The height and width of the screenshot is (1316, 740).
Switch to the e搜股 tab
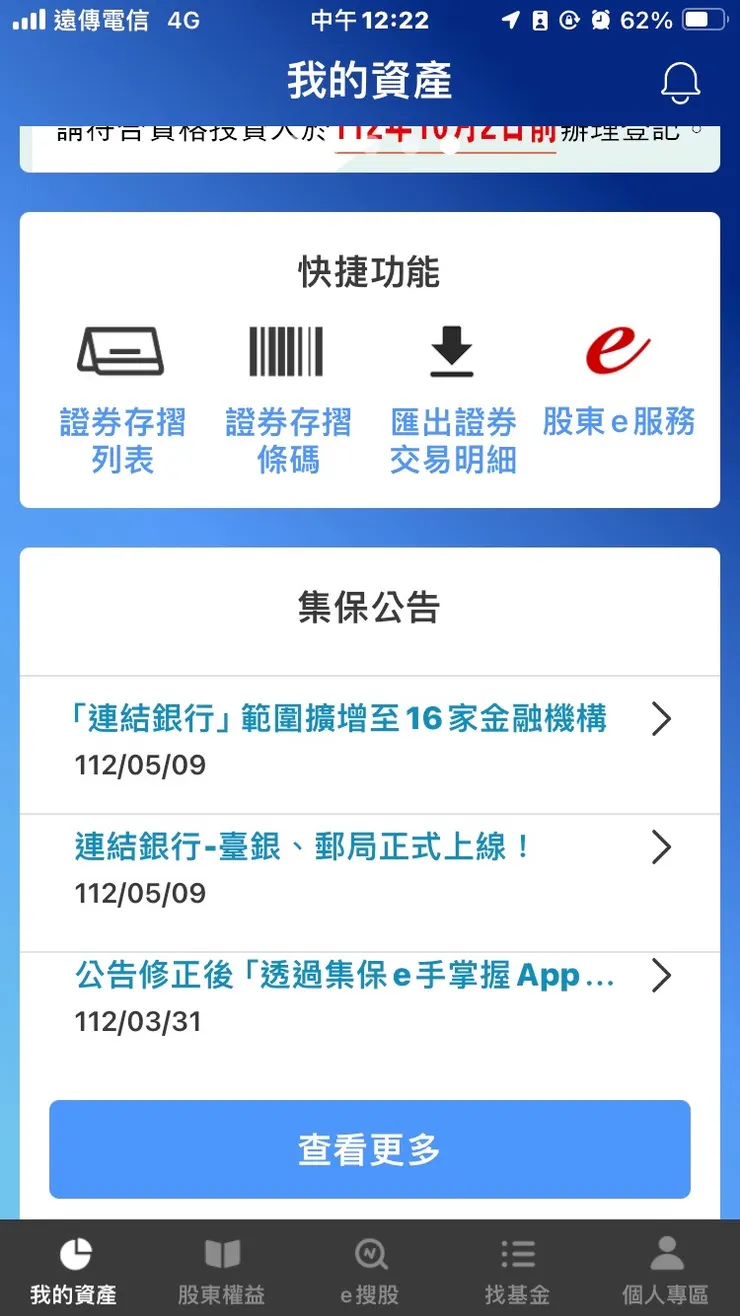(370, 1270)
